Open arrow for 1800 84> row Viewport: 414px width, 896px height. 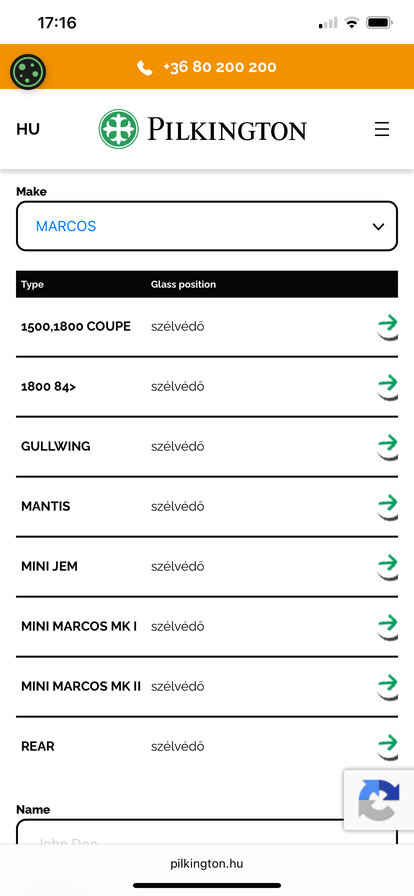388,386
